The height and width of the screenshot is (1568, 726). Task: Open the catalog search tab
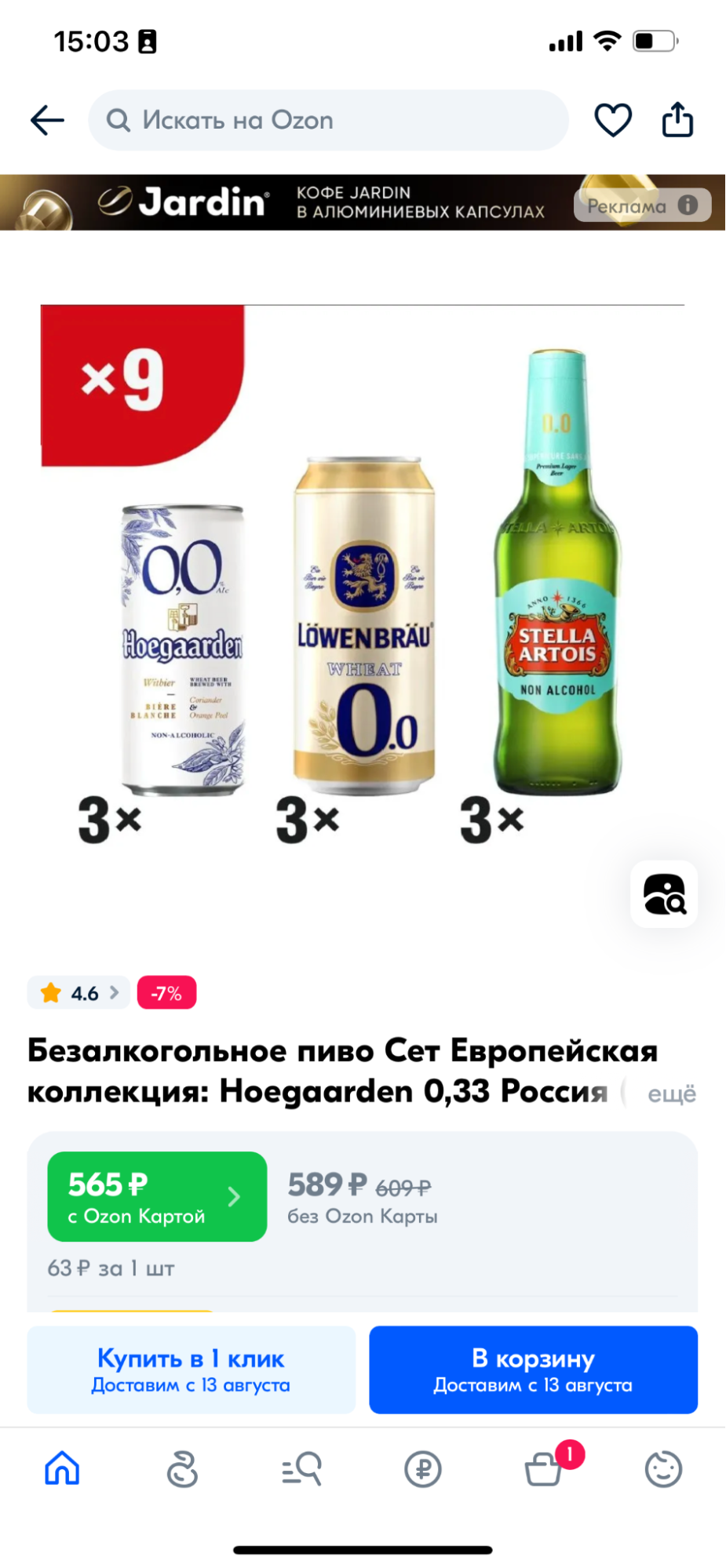coord(302,1468)
